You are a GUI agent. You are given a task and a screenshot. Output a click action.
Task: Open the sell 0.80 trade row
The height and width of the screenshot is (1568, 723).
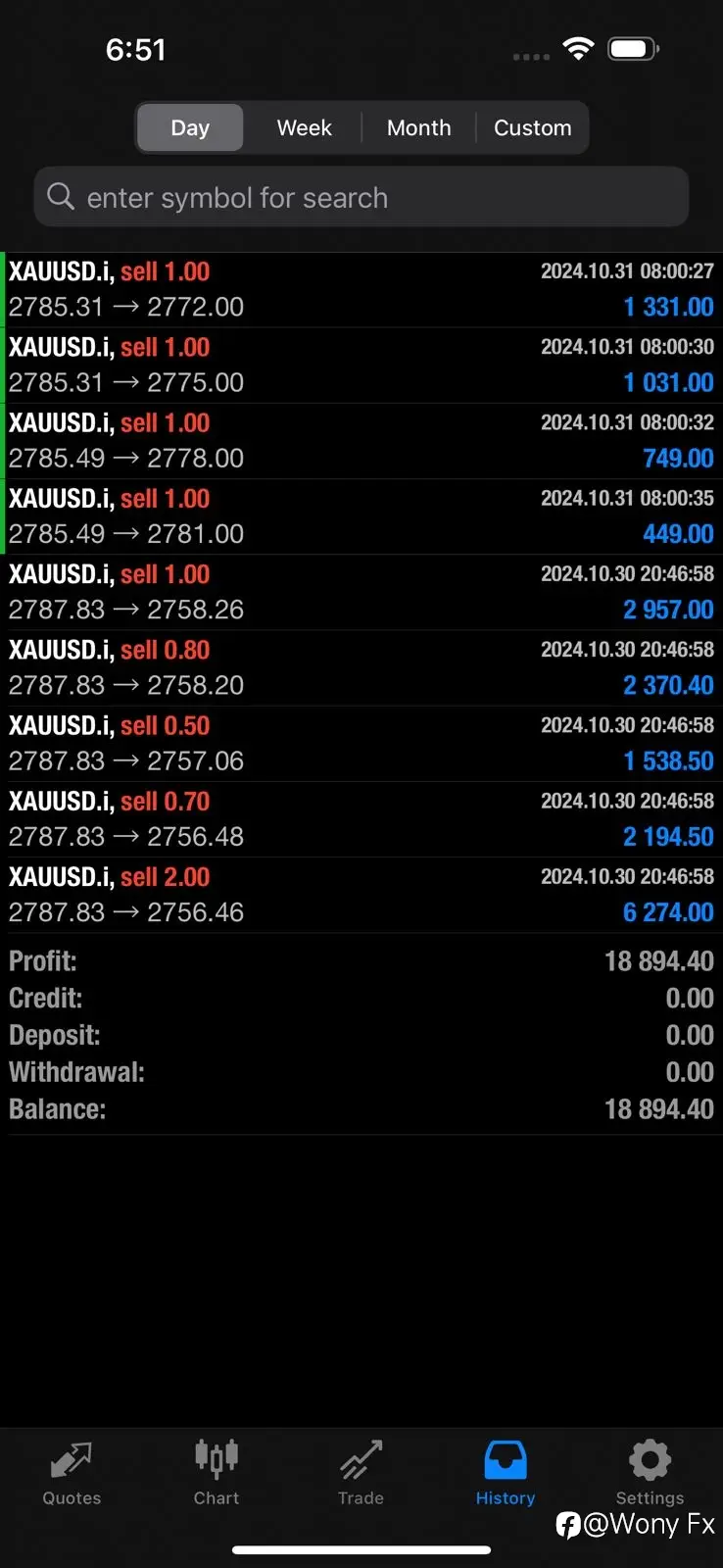tap(361, 667)
